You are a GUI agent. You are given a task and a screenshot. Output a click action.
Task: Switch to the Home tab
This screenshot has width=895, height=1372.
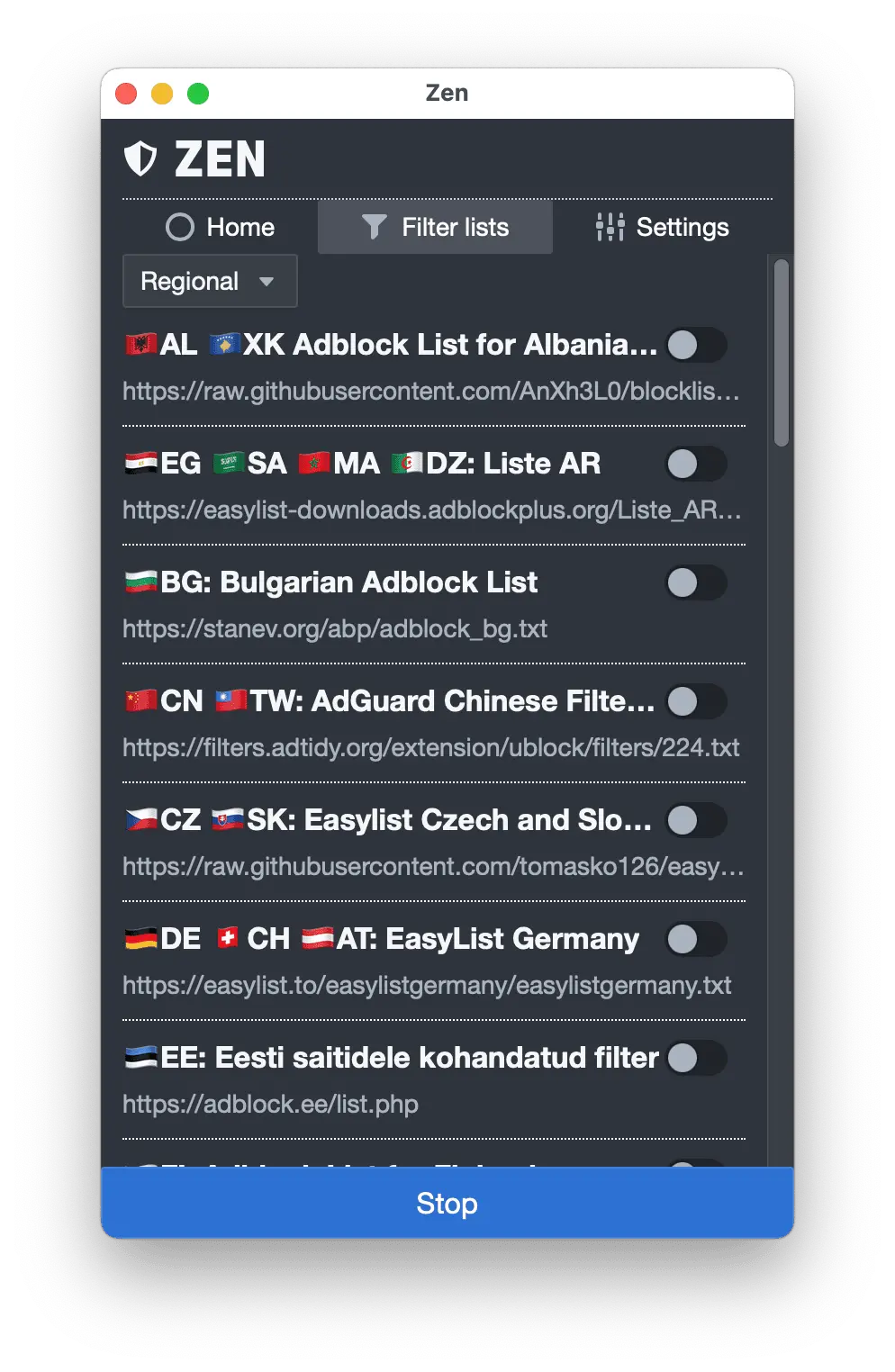click(x=221, y=227)
